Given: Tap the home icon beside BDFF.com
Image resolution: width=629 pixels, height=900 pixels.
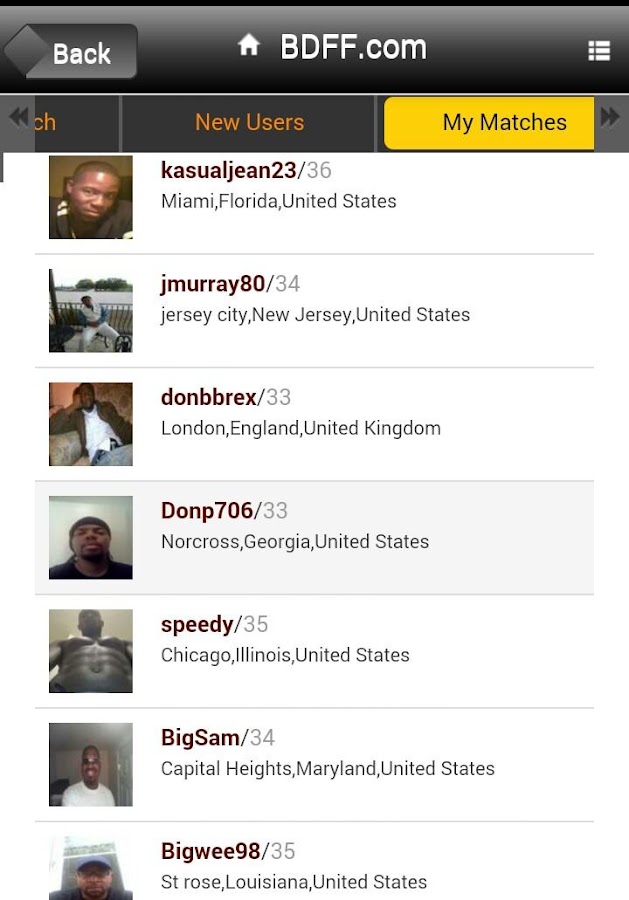Looking at the screenshot, I should [249, 46].
